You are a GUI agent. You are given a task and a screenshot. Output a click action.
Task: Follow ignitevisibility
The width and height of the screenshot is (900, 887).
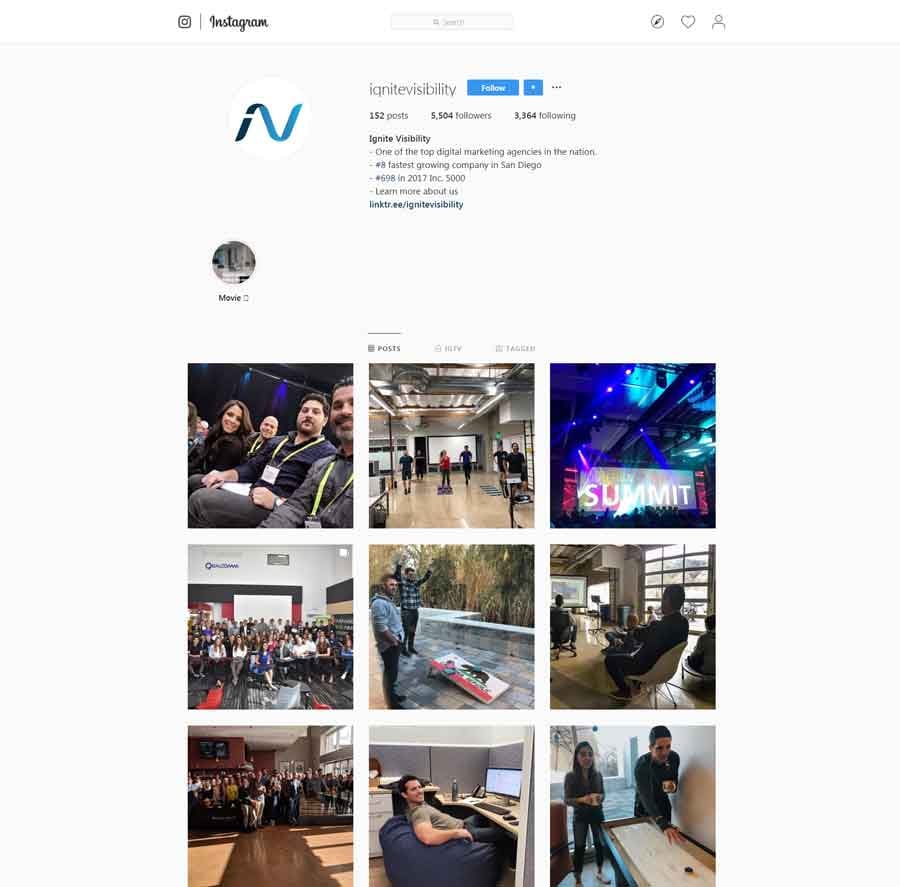pos(492,88)
